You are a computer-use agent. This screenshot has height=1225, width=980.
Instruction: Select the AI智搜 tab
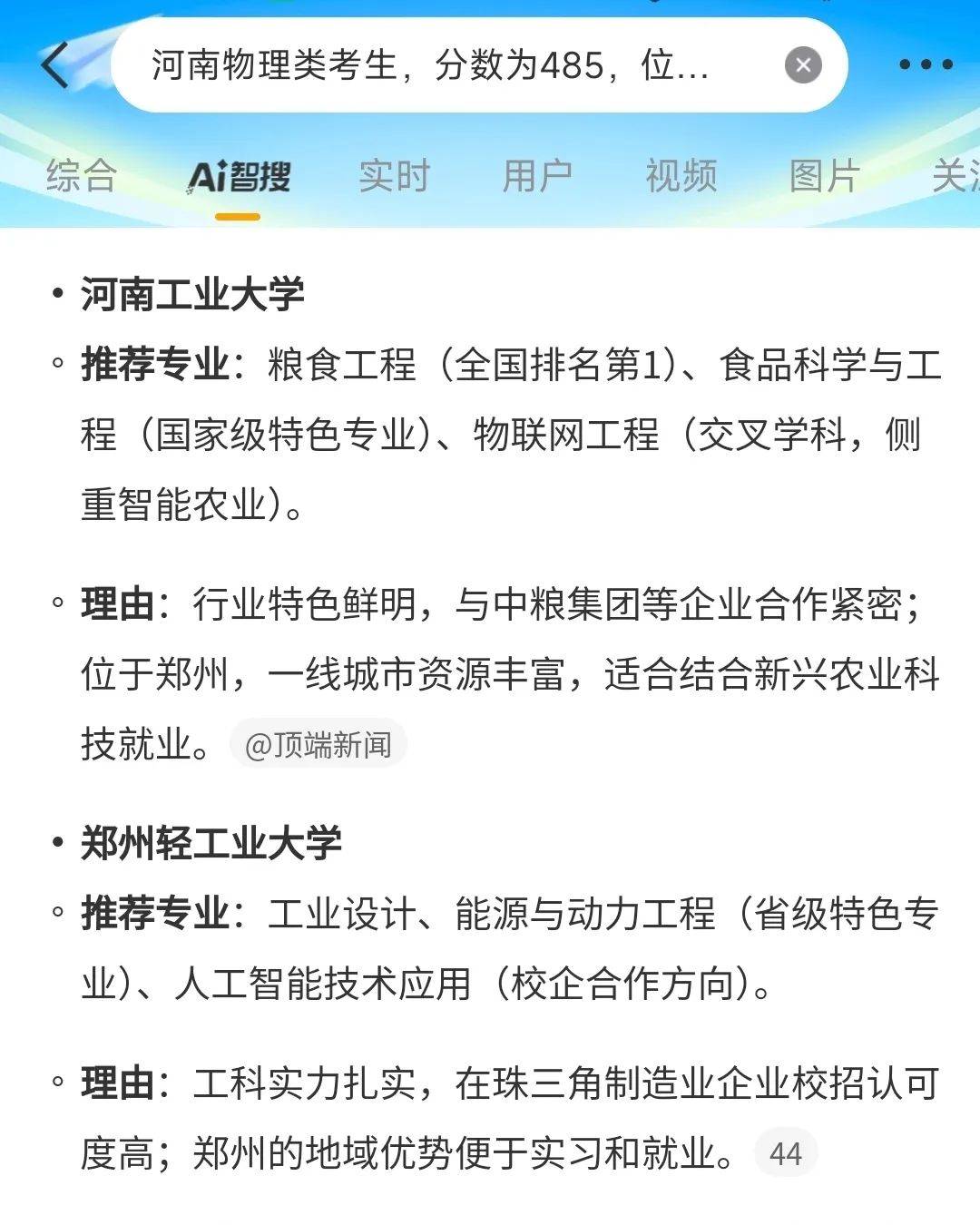coord(239,176)
